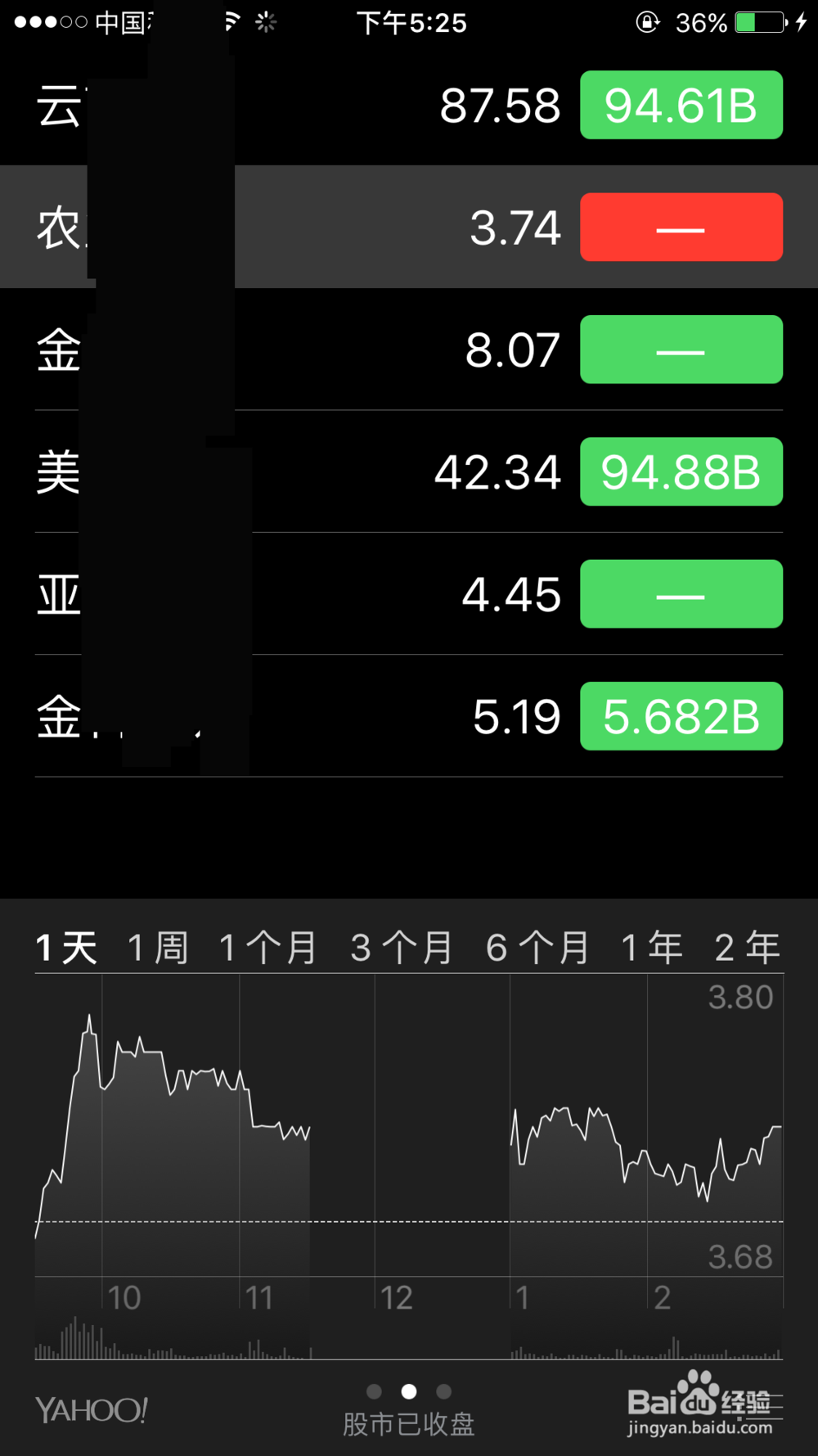
Task: Tap the 5.682B market cap badge
Action: [681, 716]
